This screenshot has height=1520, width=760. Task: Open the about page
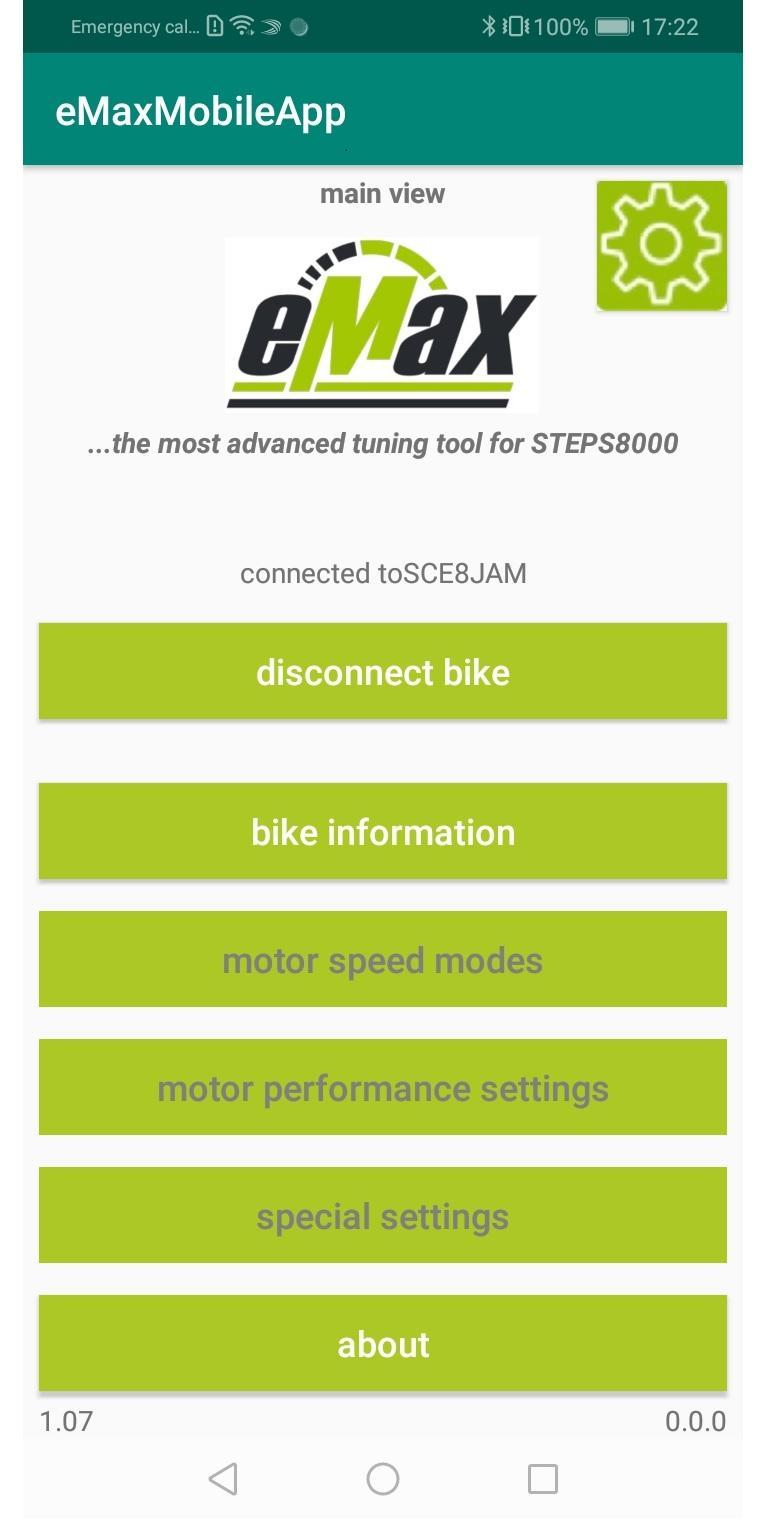383,1343
